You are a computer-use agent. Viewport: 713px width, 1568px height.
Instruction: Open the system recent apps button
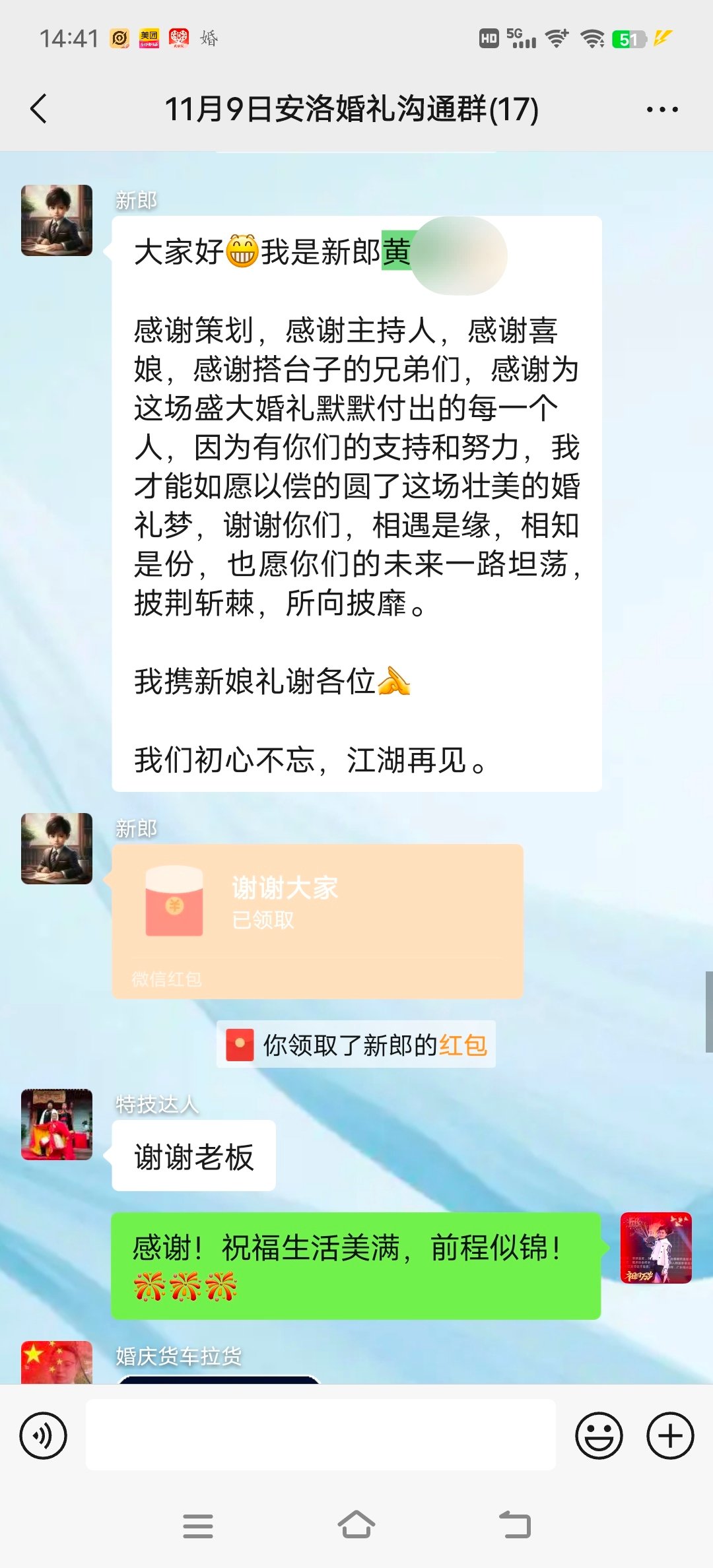(198, 1526)
